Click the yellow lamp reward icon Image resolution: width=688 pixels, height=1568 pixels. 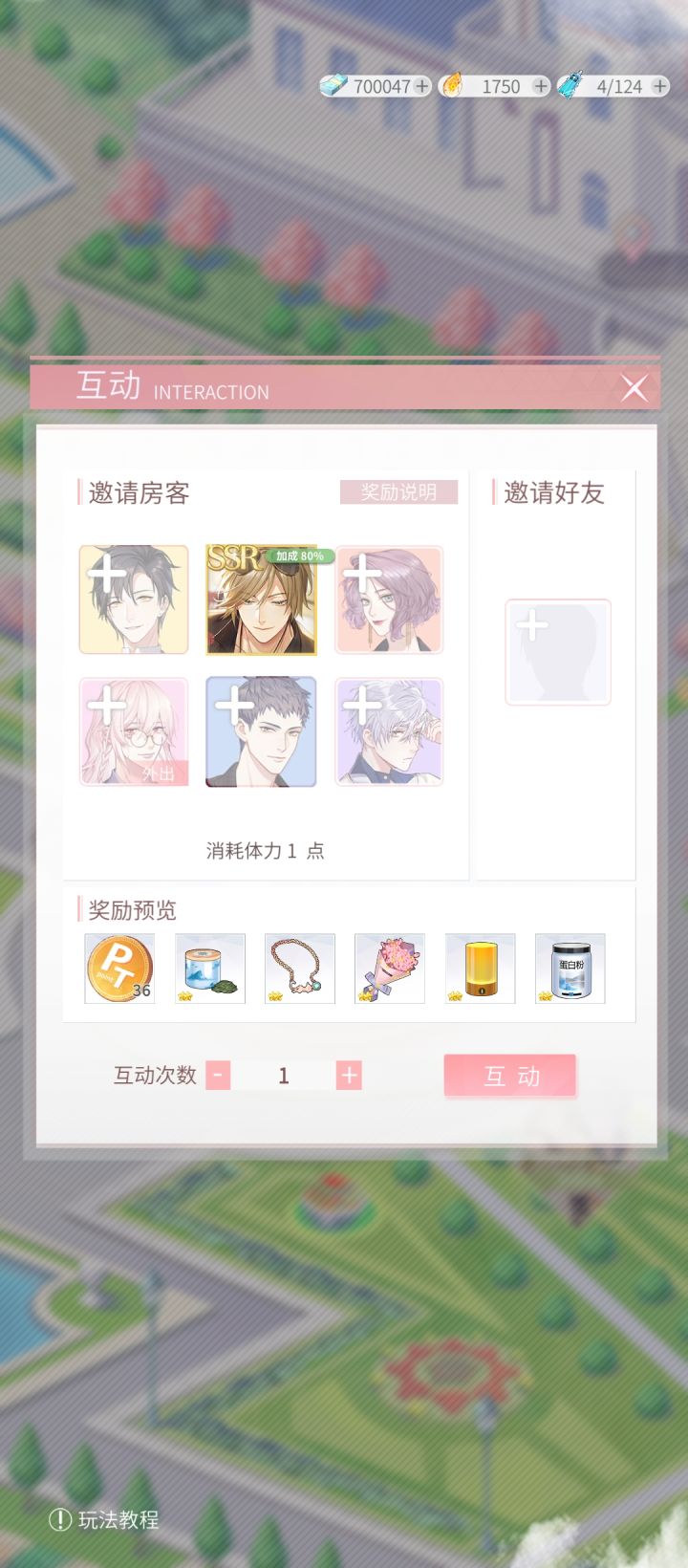click(479, 969)
